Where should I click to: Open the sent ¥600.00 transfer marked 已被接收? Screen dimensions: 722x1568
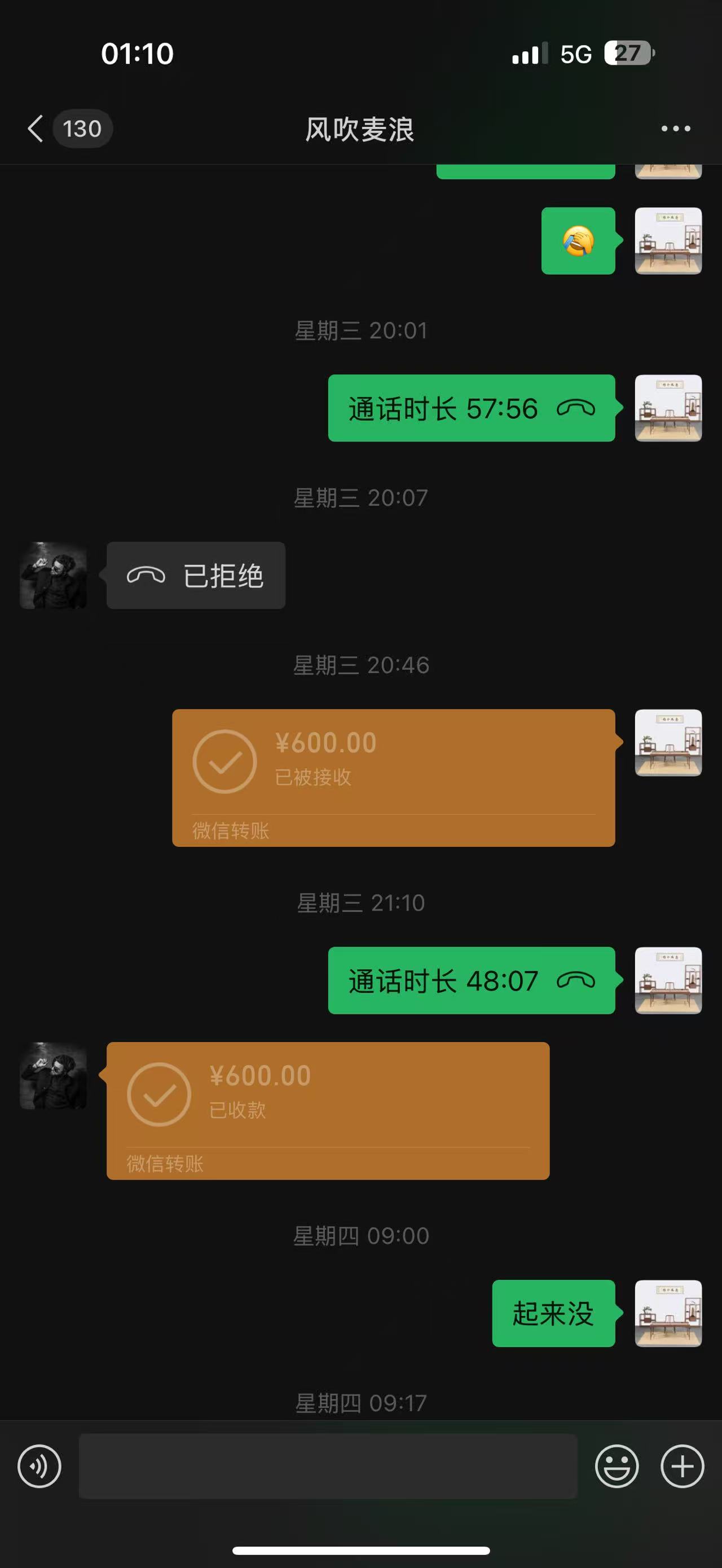click(x=393, y=778)
